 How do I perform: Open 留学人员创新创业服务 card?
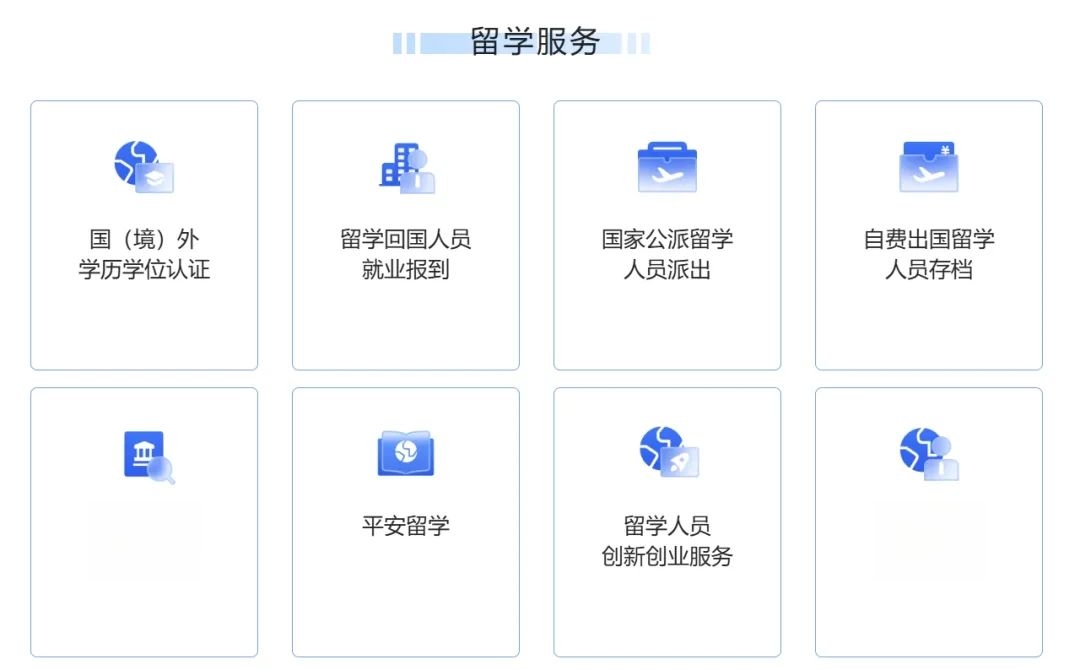tap(667, 522)
